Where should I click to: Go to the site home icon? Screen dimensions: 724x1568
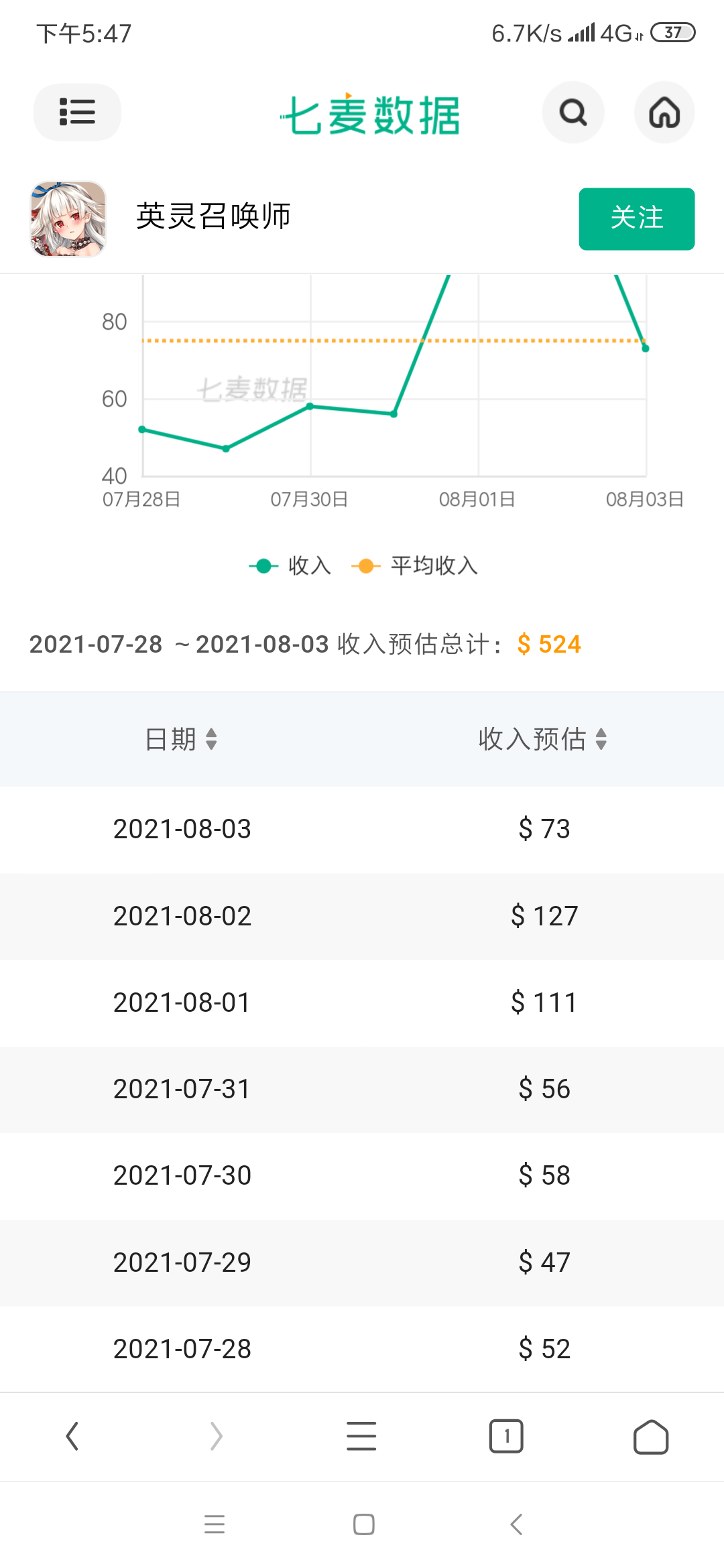click(664, 112)
